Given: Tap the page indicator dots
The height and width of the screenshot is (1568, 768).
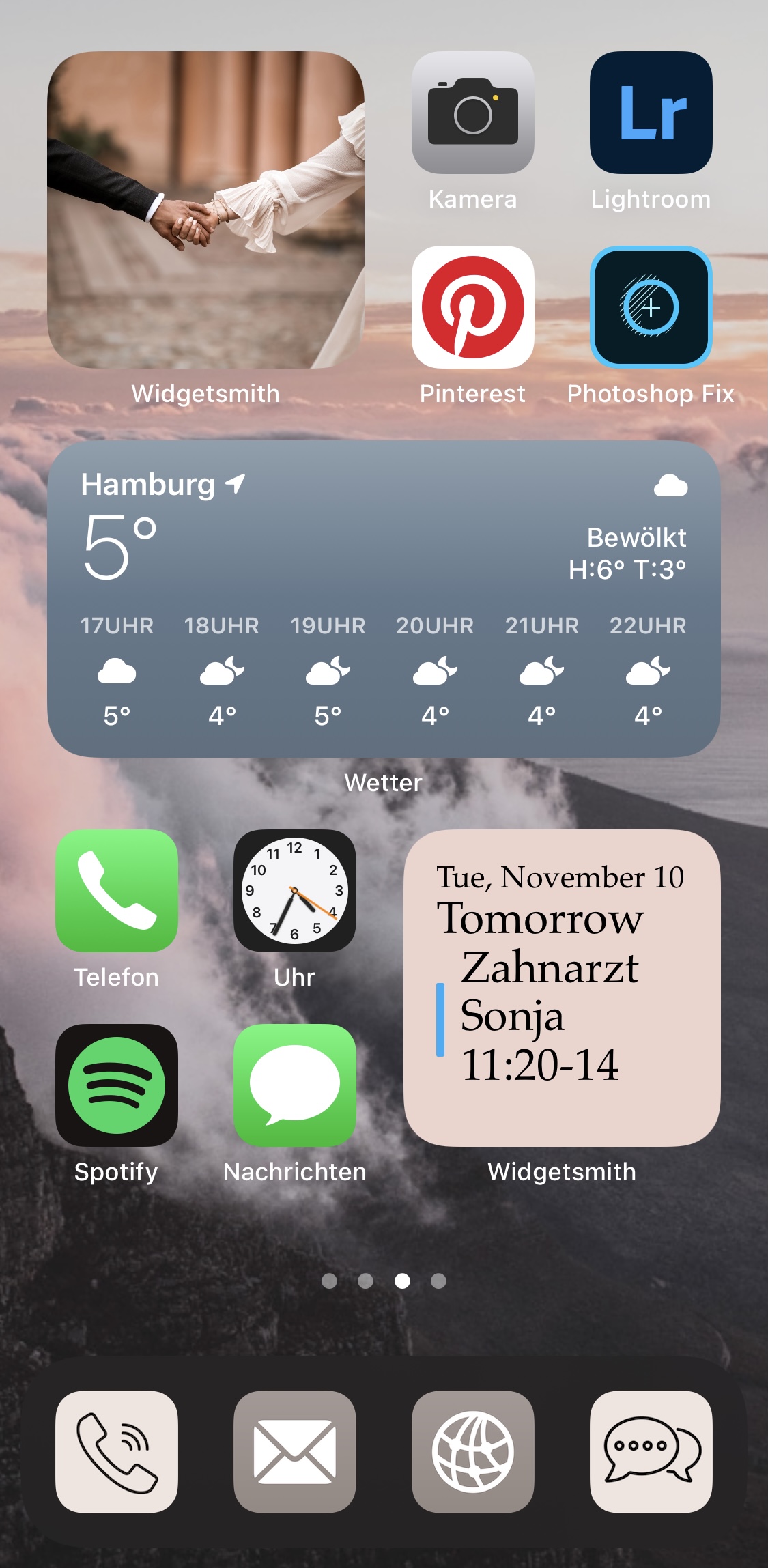Looking at the screenshot, I should tap(384, 1281).
